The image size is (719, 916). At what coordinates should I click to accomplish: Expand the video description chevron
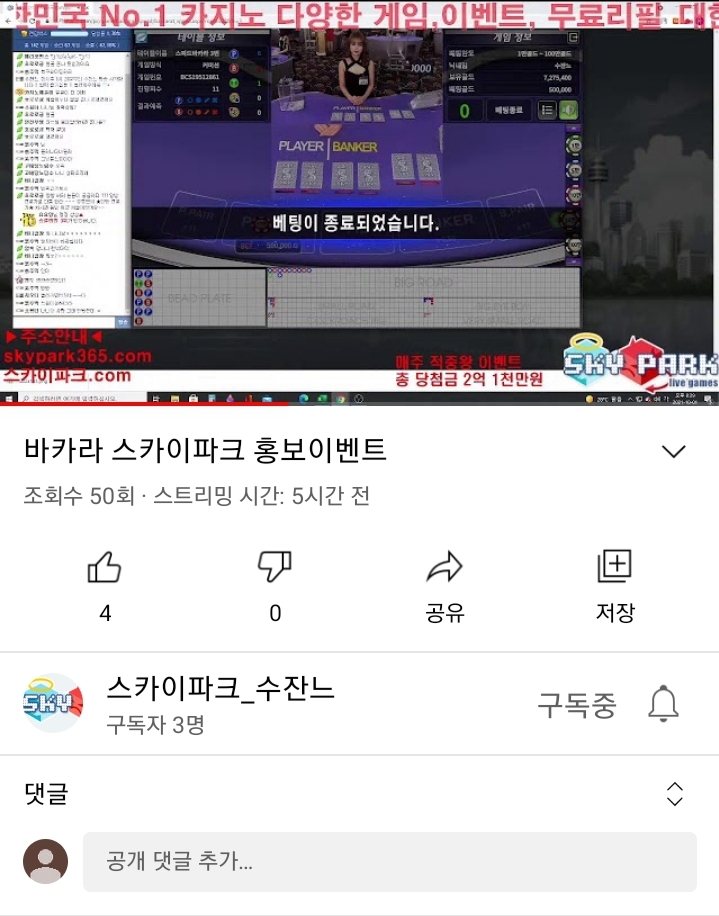[674, 451]
